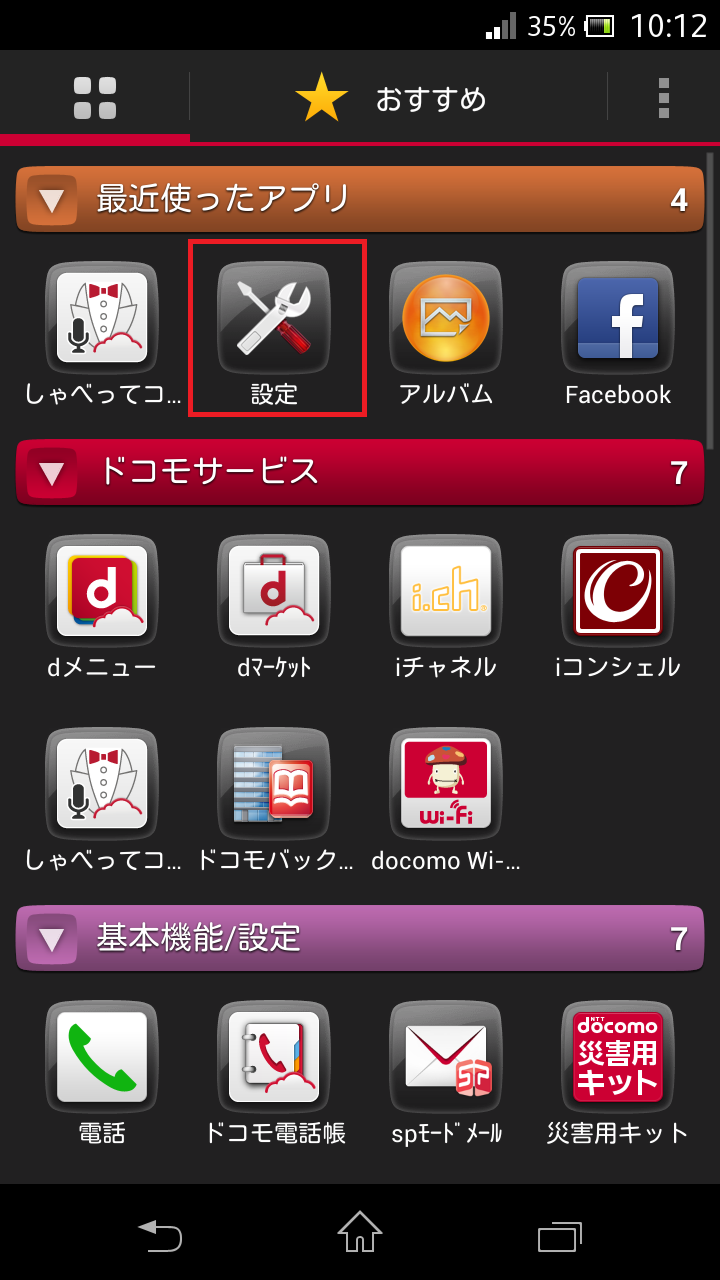Screen dimensions: 720x1280
Task: Collapse the 最近使ったアプリ section
Action: tap(50, 199)
